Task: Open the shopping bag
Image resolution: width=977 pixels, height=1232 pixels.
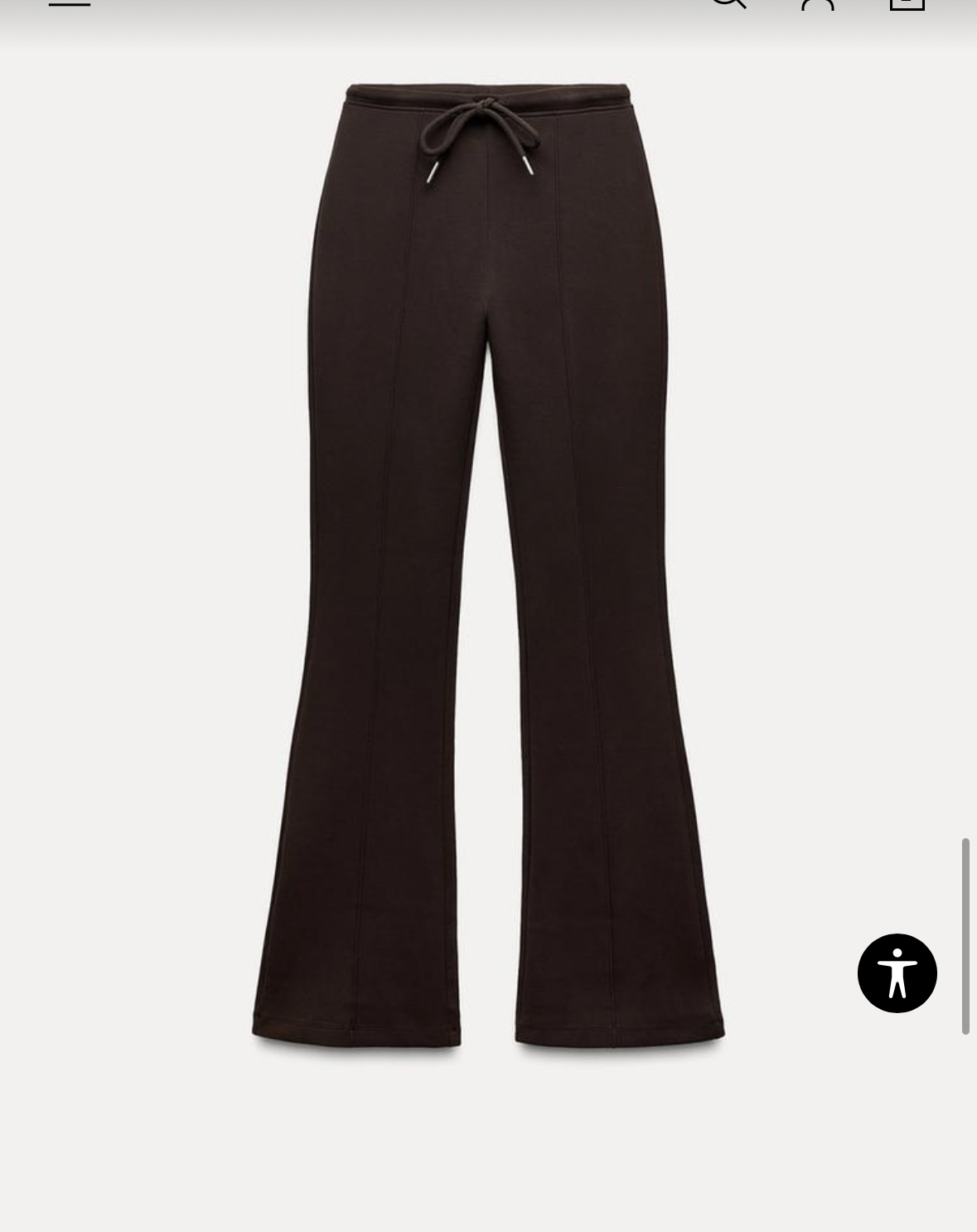Action: pyautogui.click(x=907, y=2)
